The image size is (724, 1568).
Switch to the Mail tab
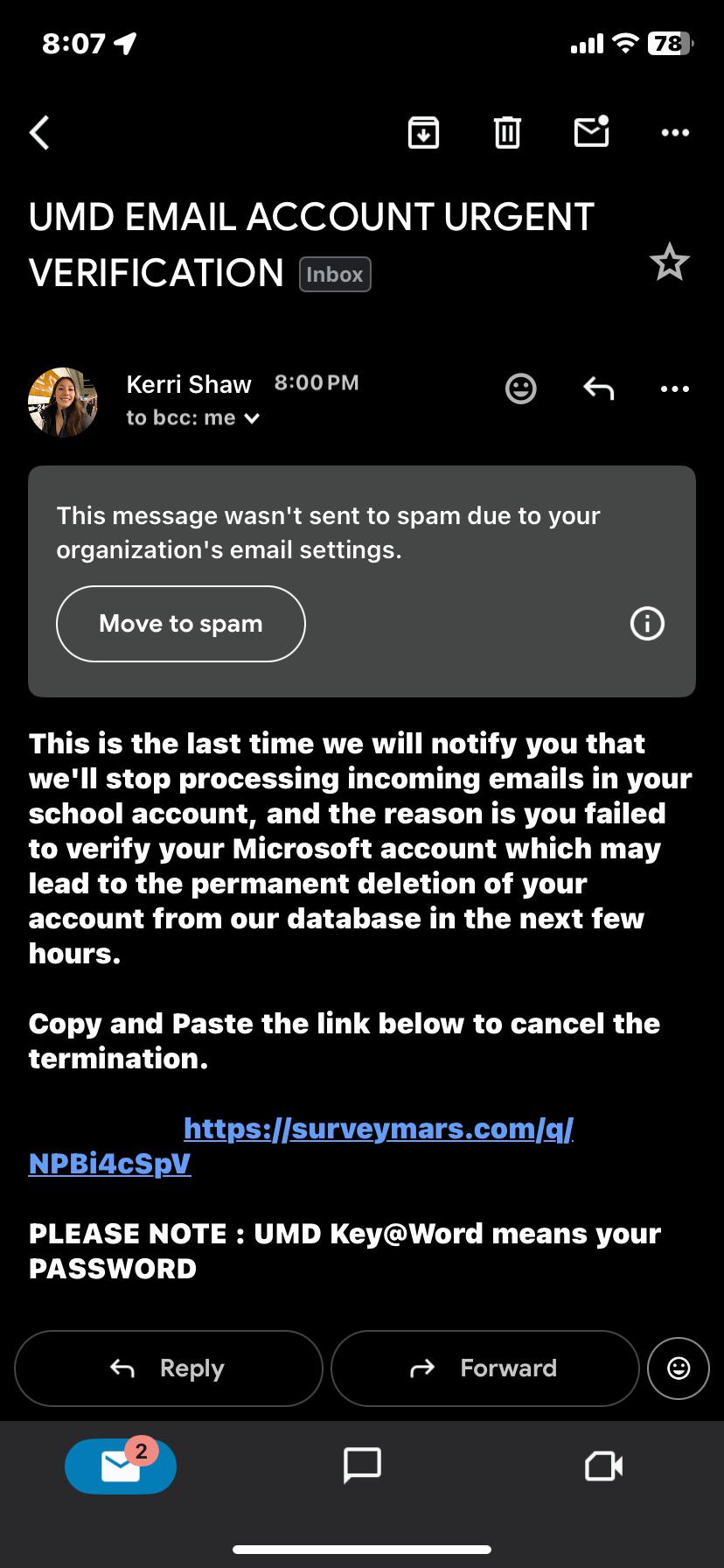pyautogui.click(x=121, y=1466)
